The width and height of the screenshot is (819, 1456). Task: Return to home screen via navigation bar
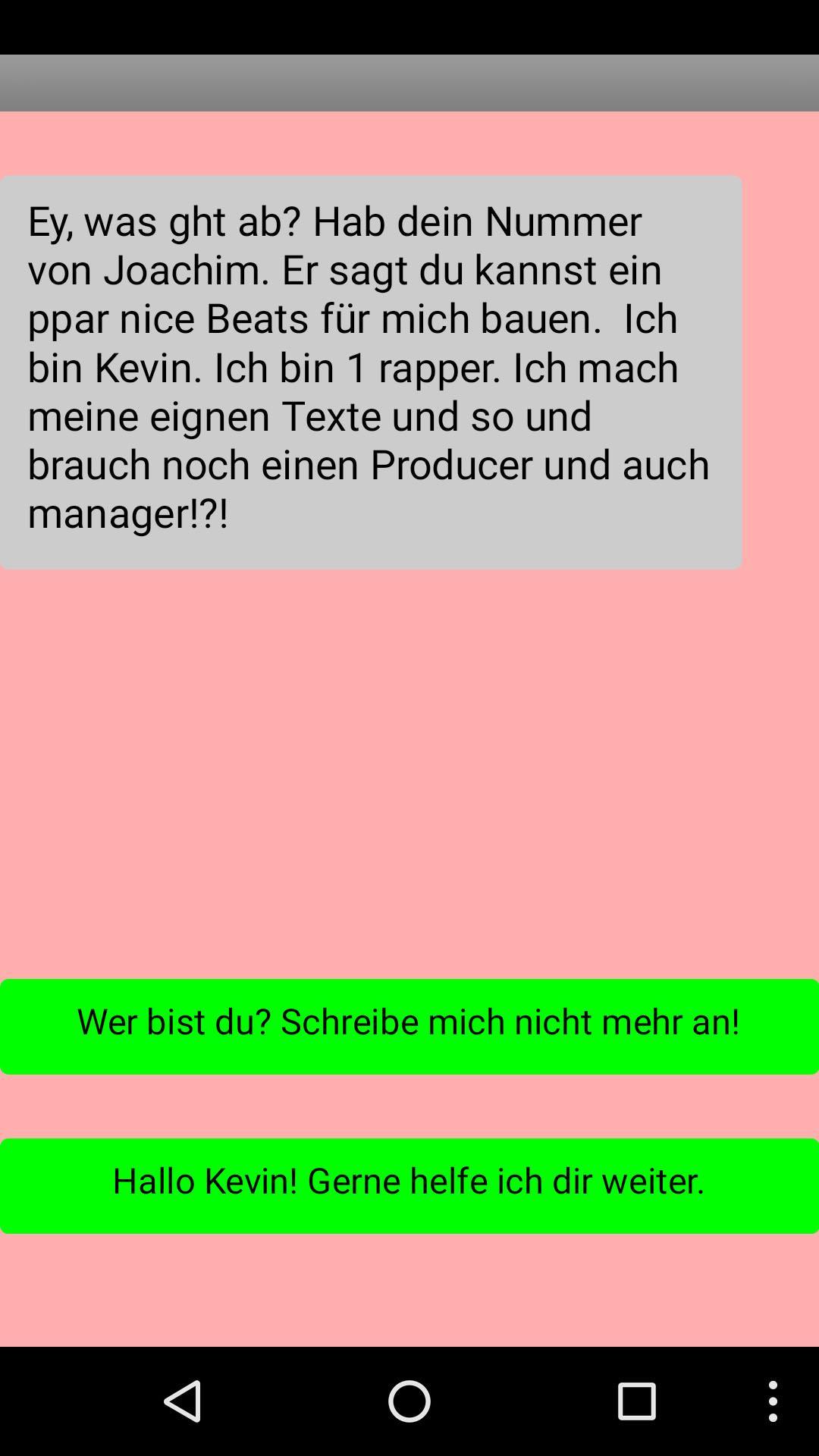[x=409, y=1401]
